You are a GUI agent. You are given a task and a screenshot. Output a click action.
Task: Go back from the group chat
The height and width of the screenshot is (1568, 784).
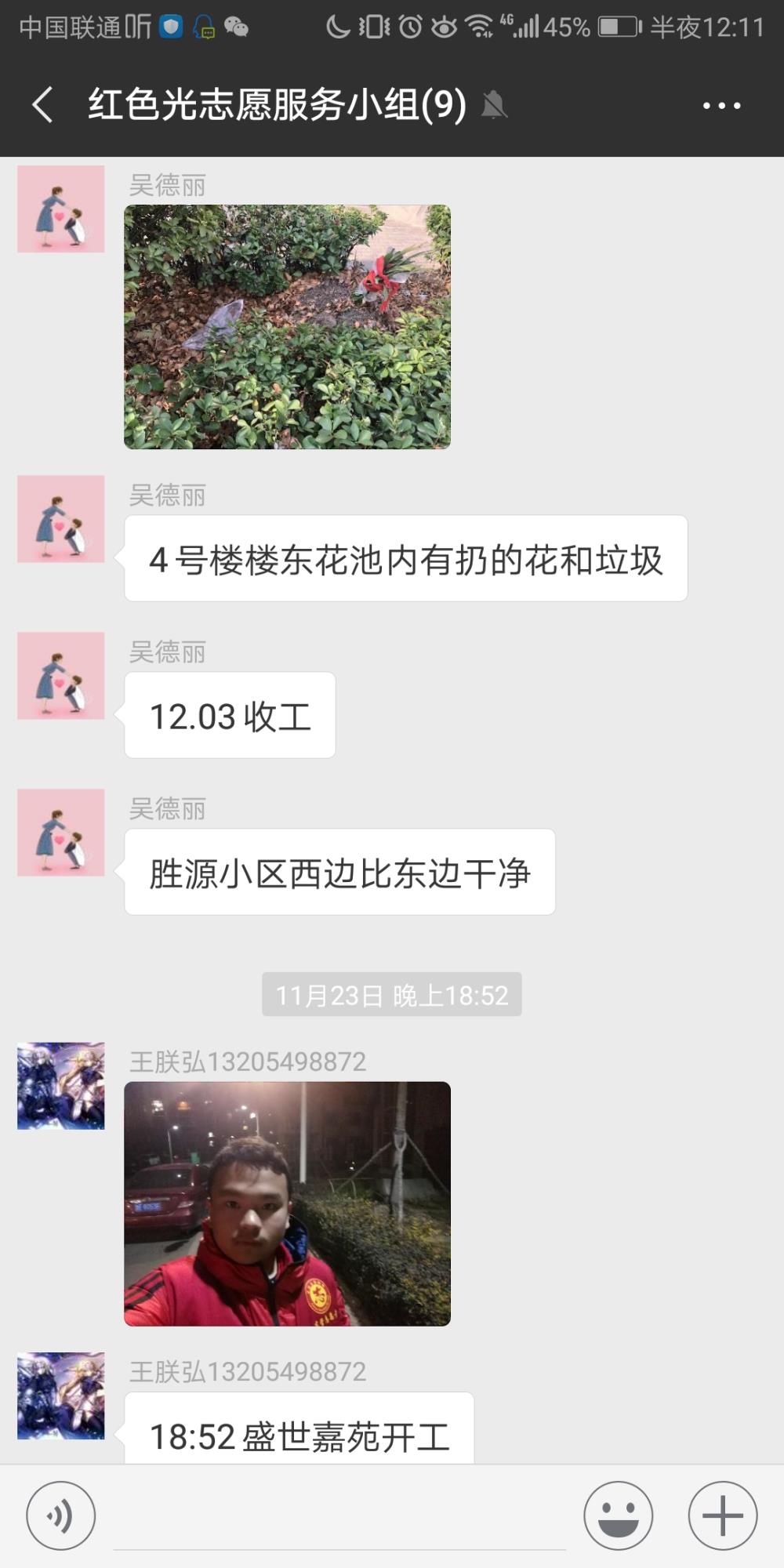coord(43,105)
